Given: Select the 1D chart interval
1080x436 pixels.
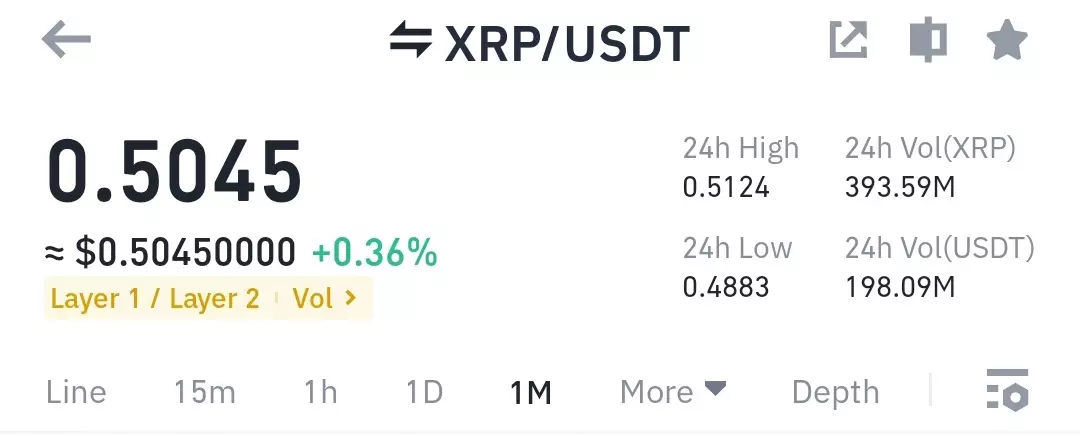Looking at the screenshot, I should coord(425,392).
